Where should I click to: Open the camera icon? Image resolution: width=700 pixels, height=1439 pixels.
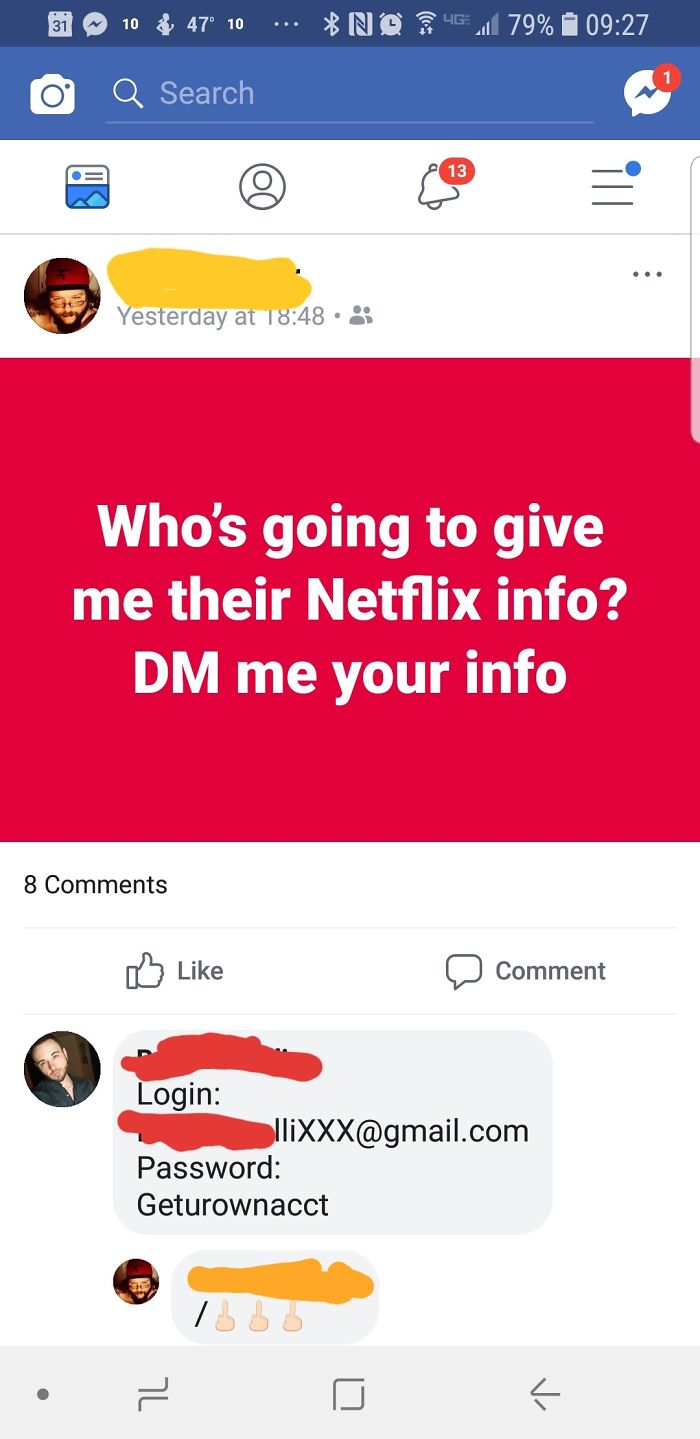point(53,94)
